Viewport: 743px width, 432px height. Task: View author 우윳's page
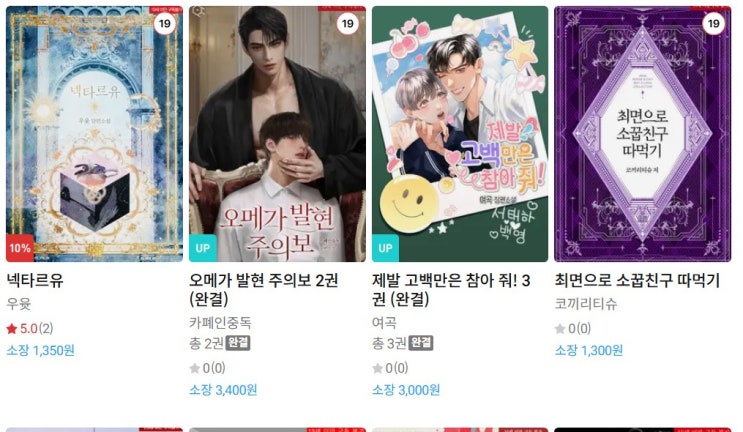pos(19,303)
